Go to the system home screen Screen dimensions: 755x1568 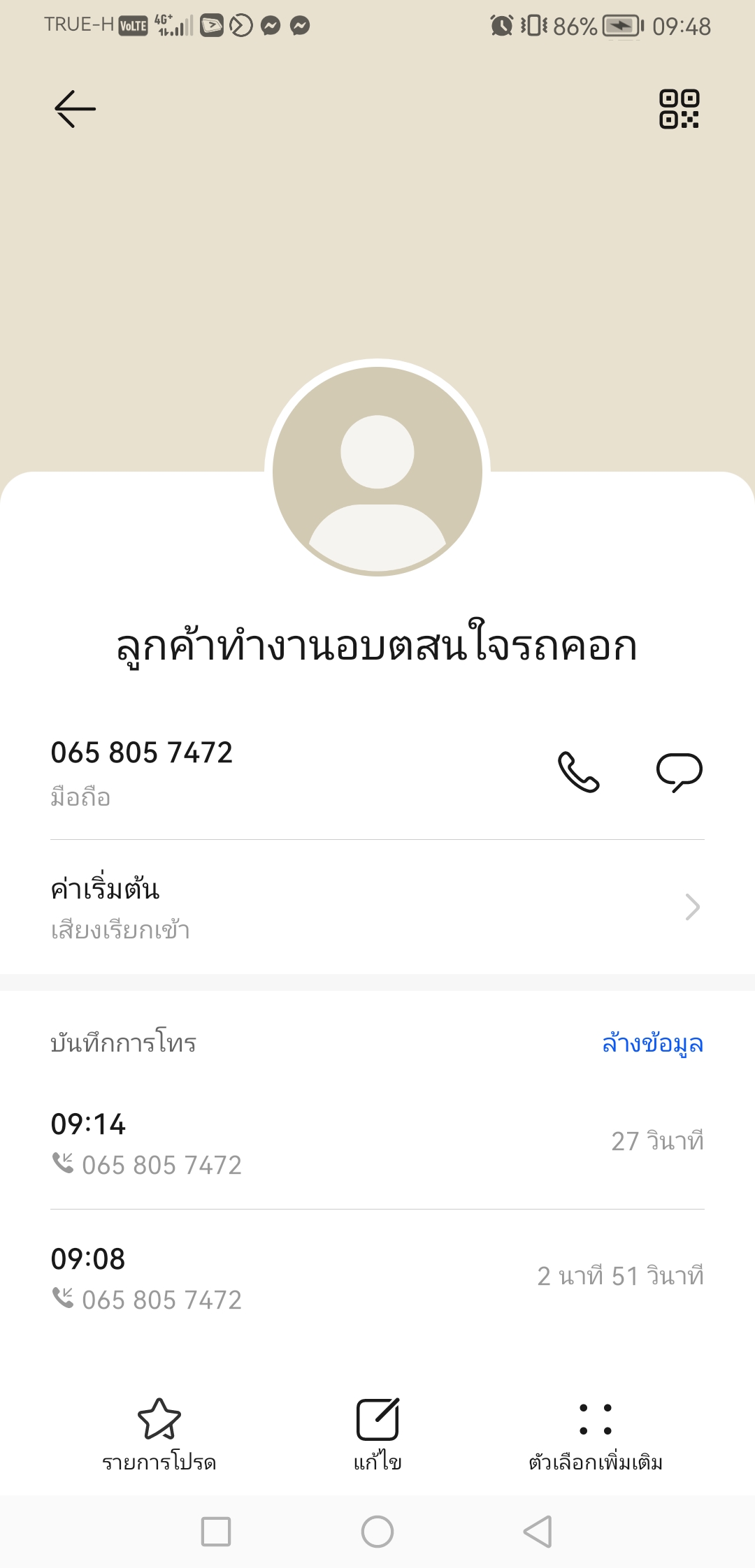[377, 1532]
